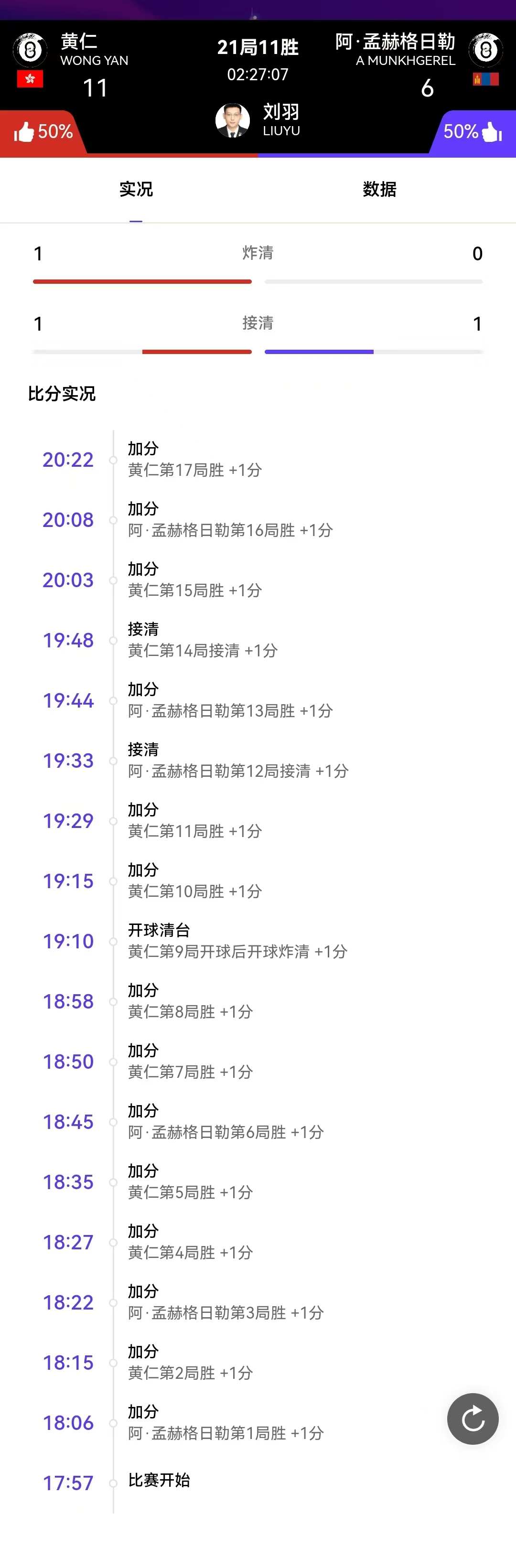Open 黄仁's player avatar
The width and height of the screenshot is (516, 1568).
(30, 50)
